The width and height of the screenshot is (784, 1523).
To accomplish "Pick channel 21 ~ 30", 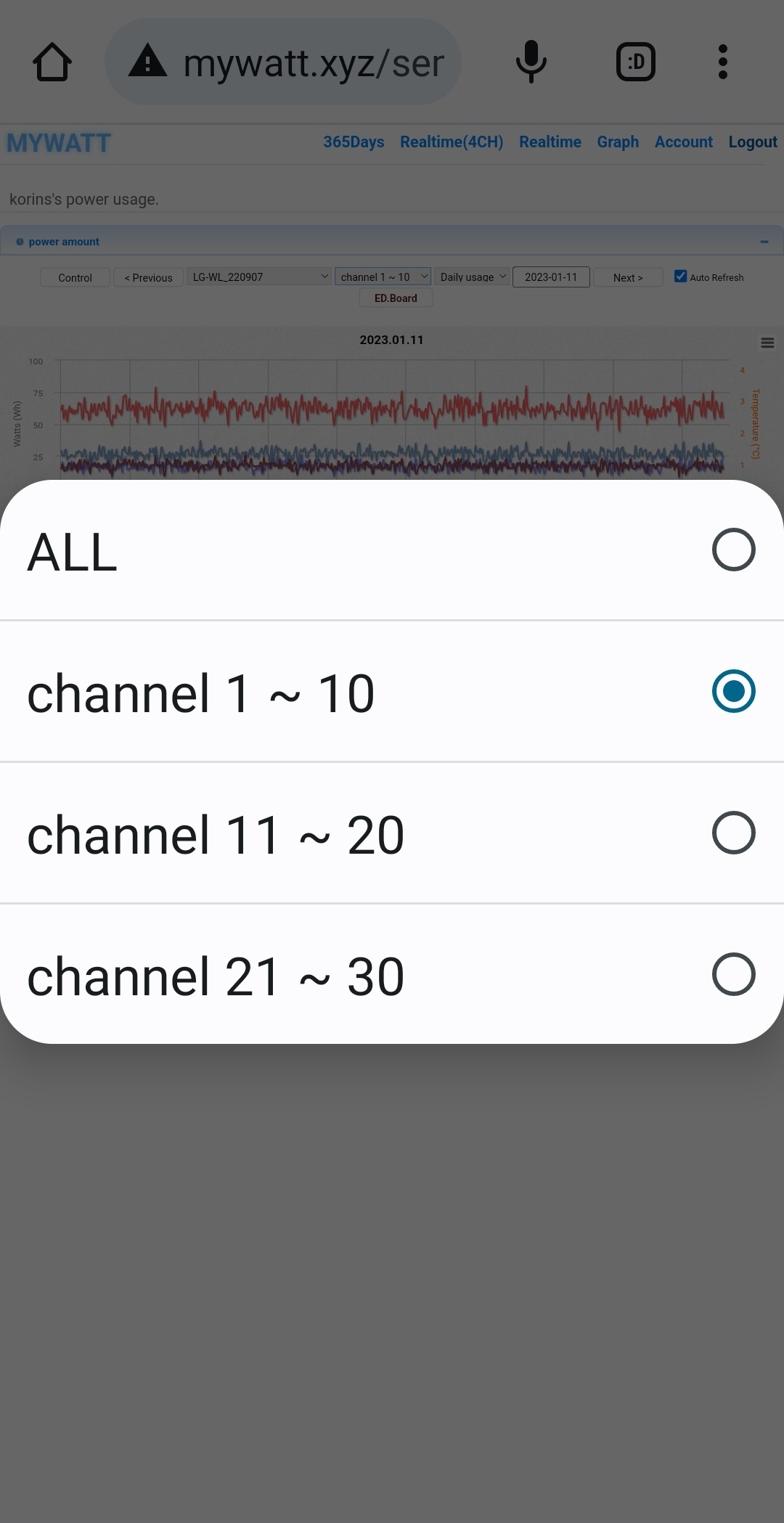I will [392, 974].
